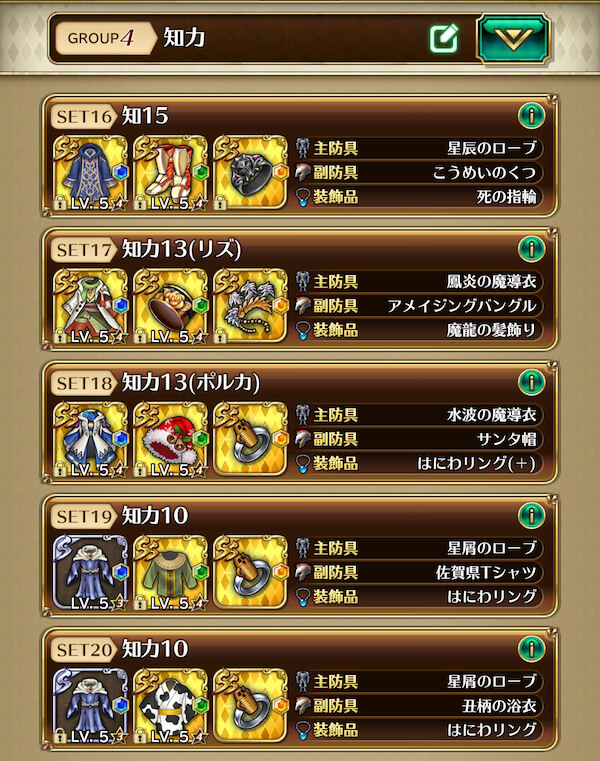Select the SET20 丑柄の浴衣 icon

click(x=170, y=705)
